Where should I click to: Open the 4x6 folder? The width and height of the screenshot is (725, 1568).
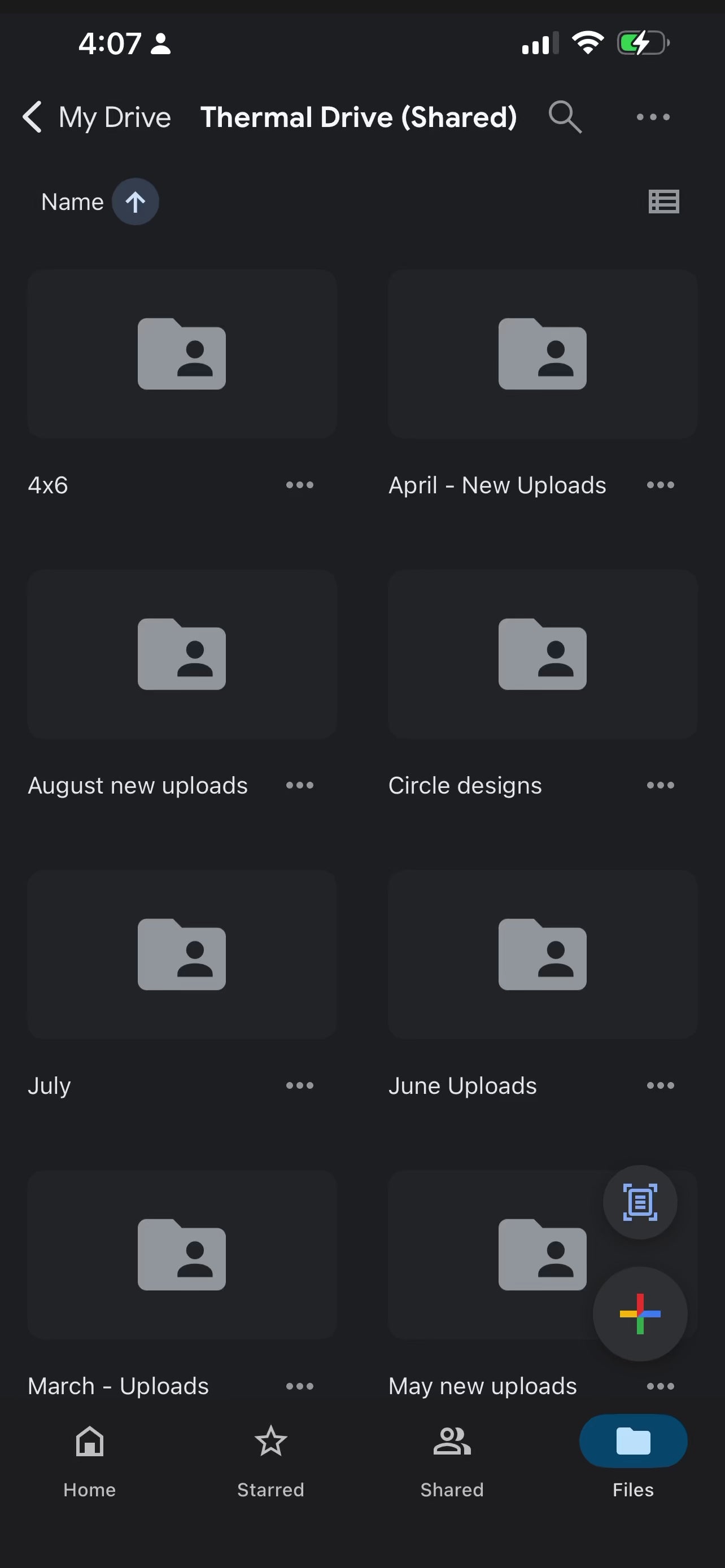coord(182,354)
